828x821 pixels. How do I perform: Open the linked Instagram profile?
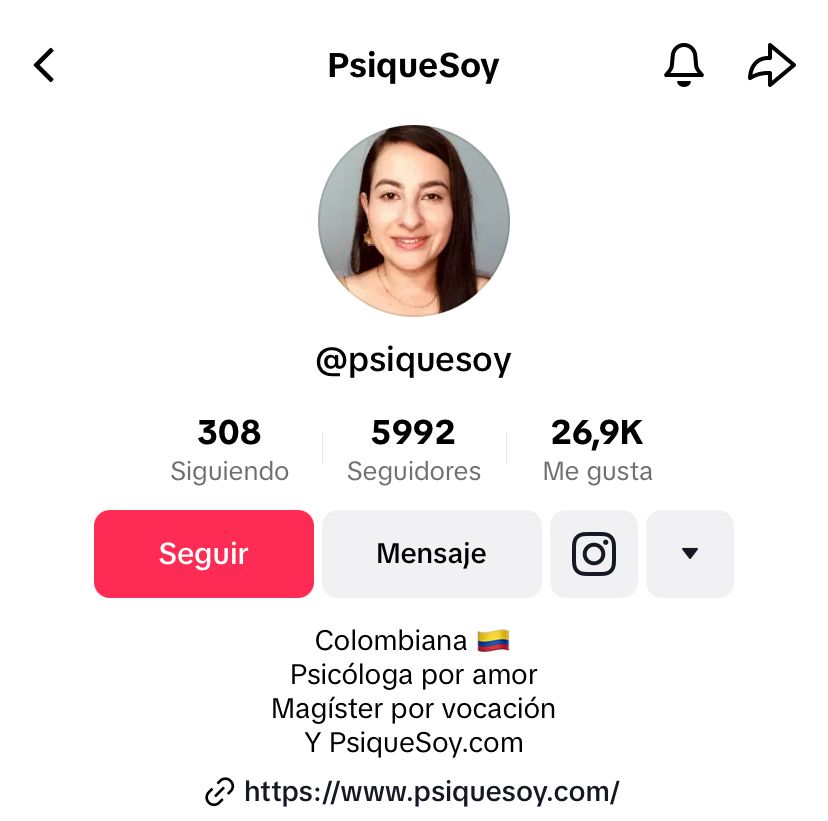(x=594, y=554)
